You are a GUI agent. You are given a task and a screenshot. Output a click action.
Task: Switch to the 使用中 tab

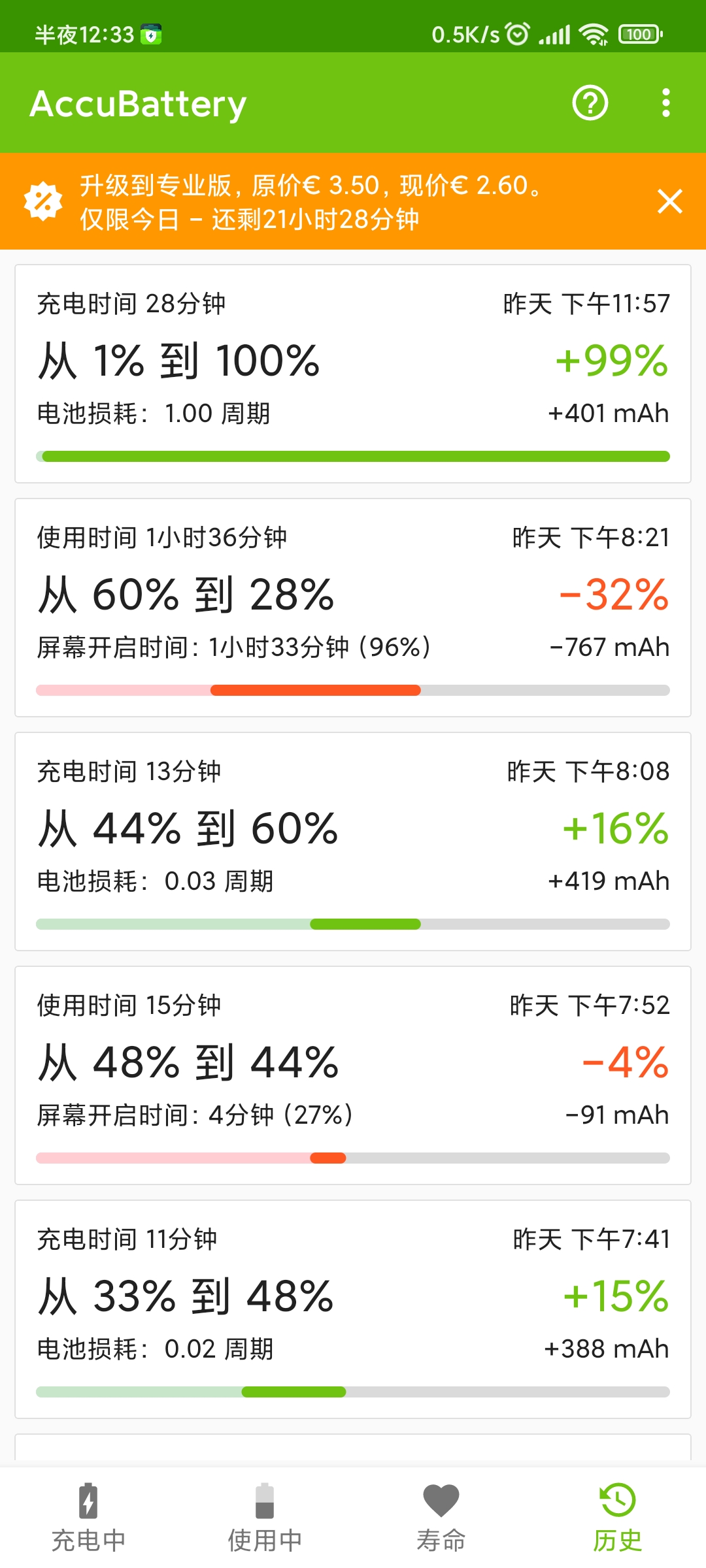[265, 1517]
